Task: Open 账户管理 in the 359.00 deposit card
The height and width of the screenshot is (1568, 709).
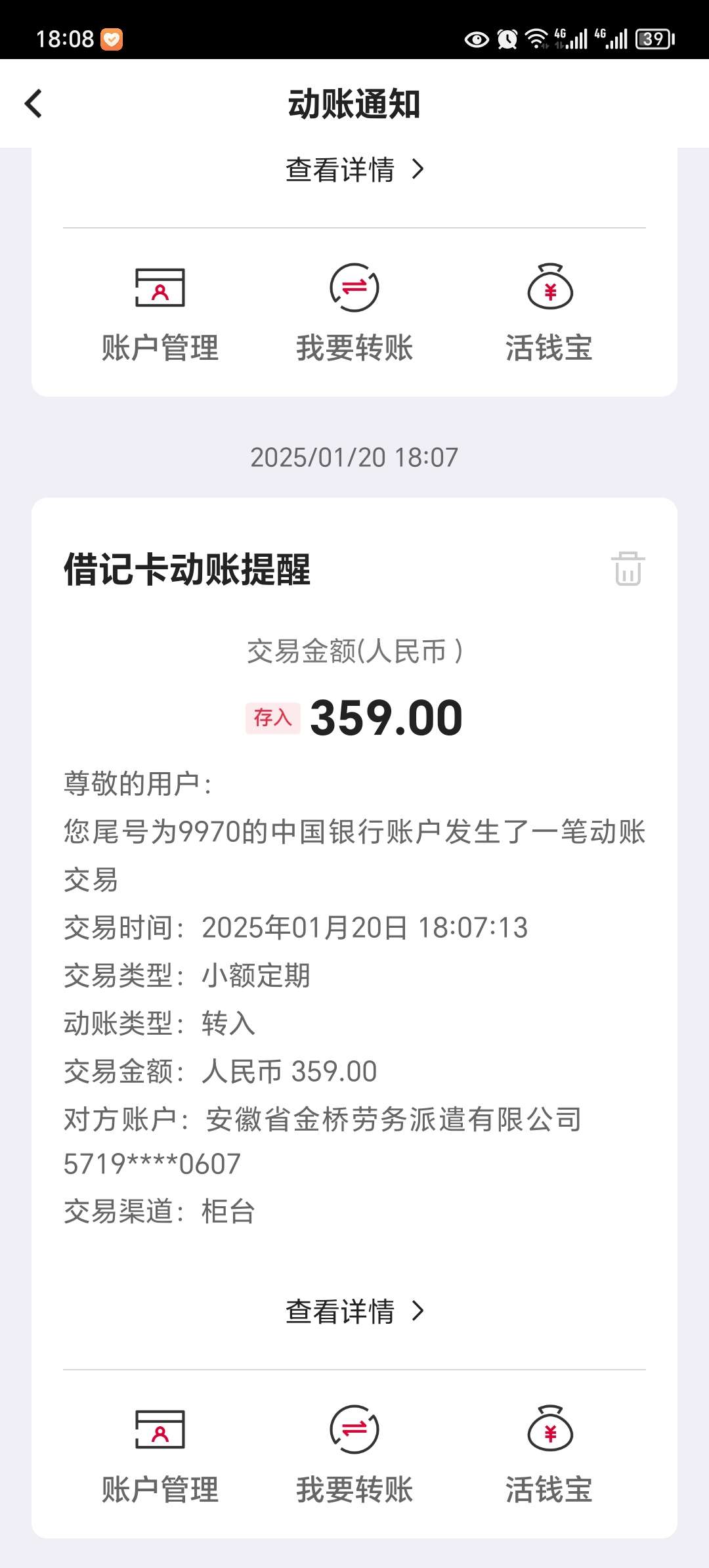Action: click(160, 1454)
